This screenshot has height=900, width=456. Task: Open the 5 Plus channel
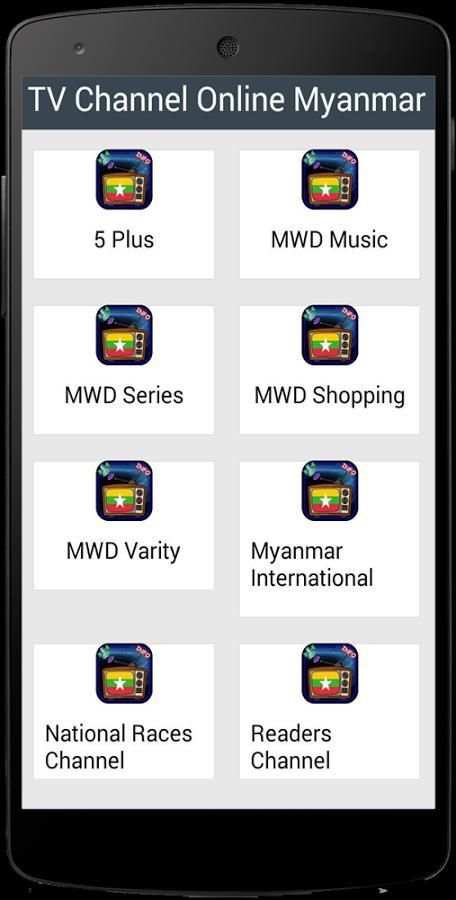click(123, 214)
